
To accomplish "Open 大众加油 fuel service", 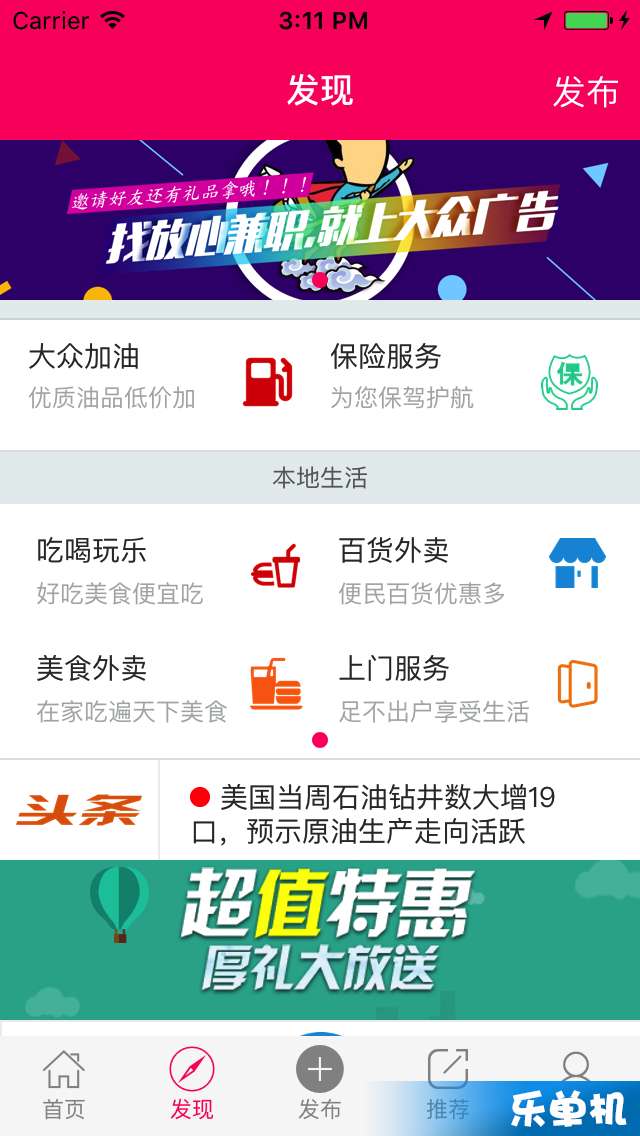I will (160, 377).
